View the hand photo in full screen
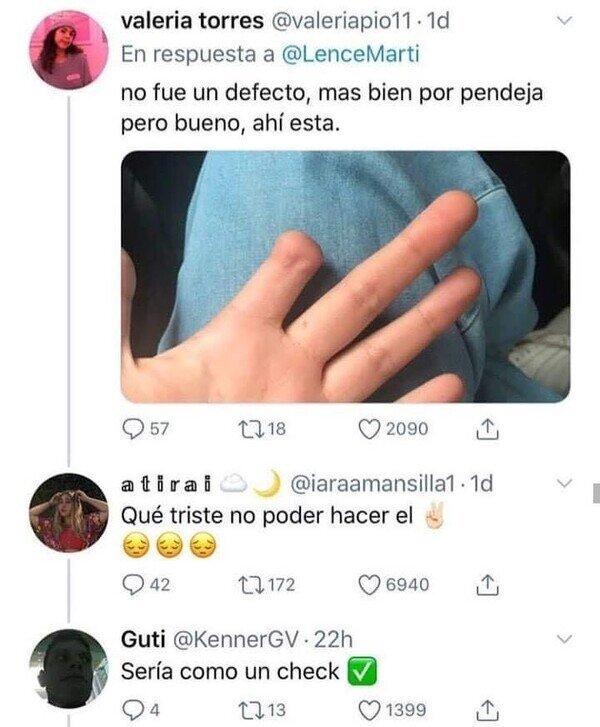This screenshot has width=600, height=727. click(345, 276)
